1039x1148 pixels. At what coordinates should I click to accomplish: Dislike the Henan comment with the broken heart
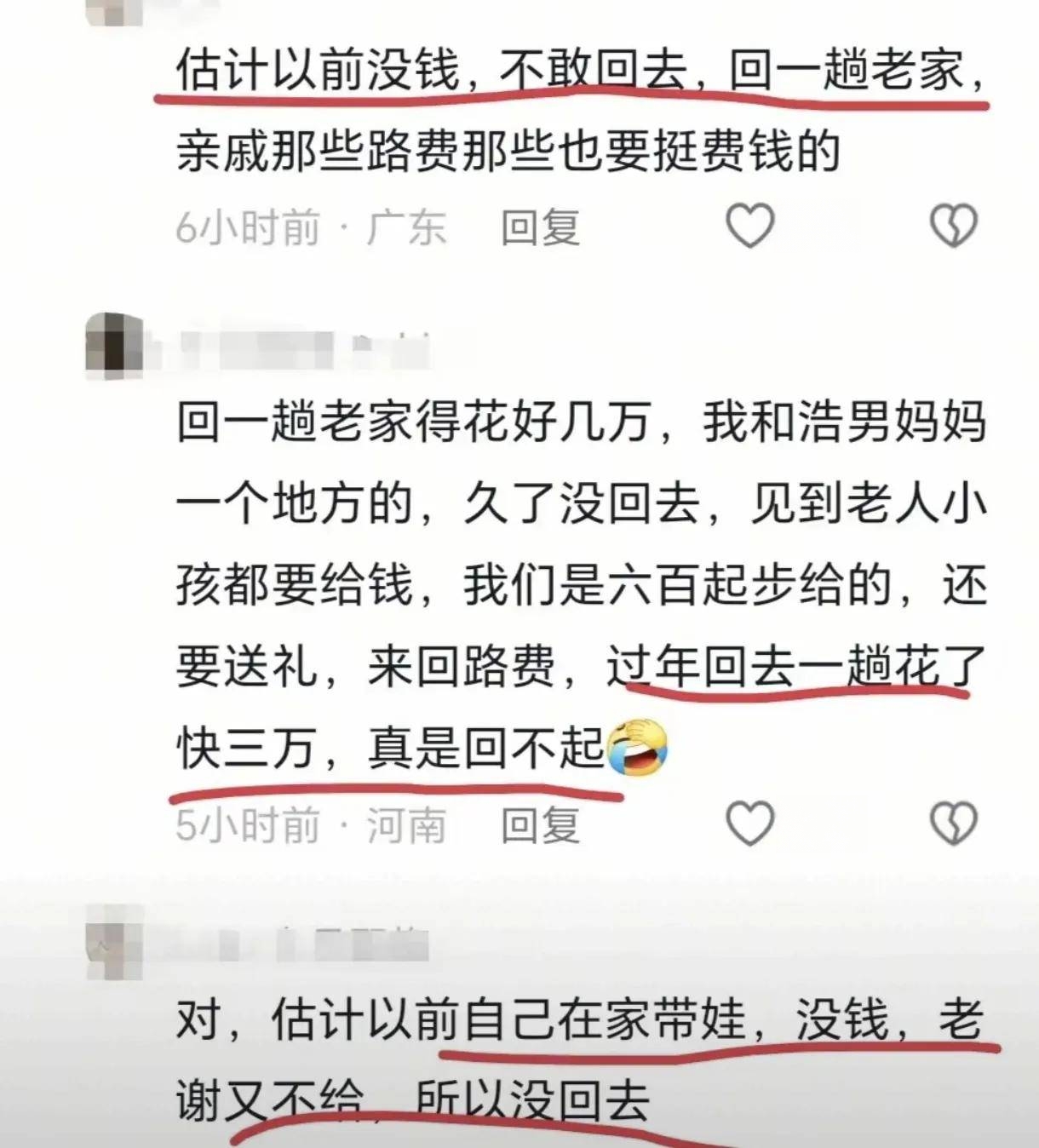(953, 824)
